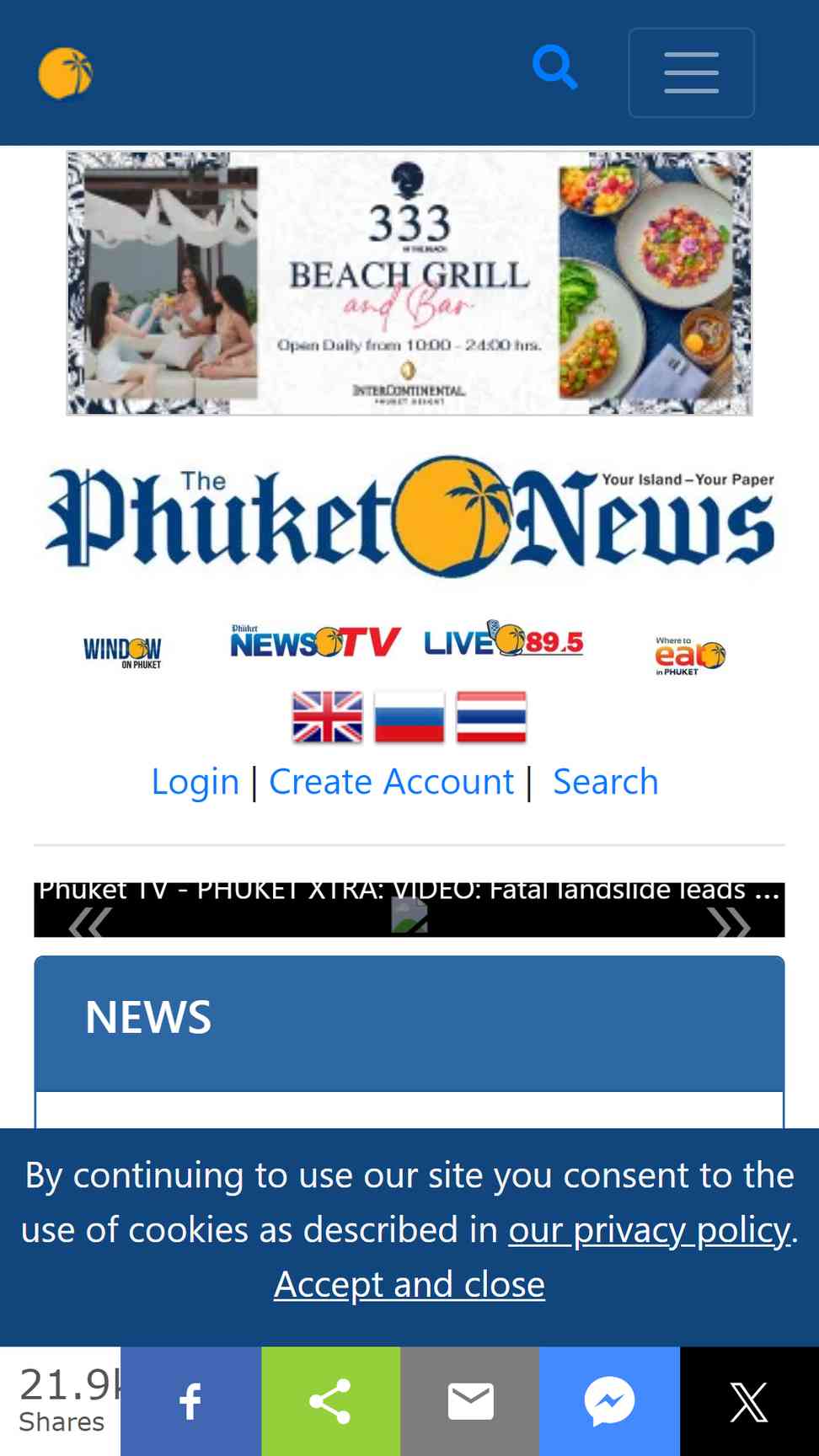Accept and close cookie notice
This screenshot has width=819, height=1456.
[409, 1285]
